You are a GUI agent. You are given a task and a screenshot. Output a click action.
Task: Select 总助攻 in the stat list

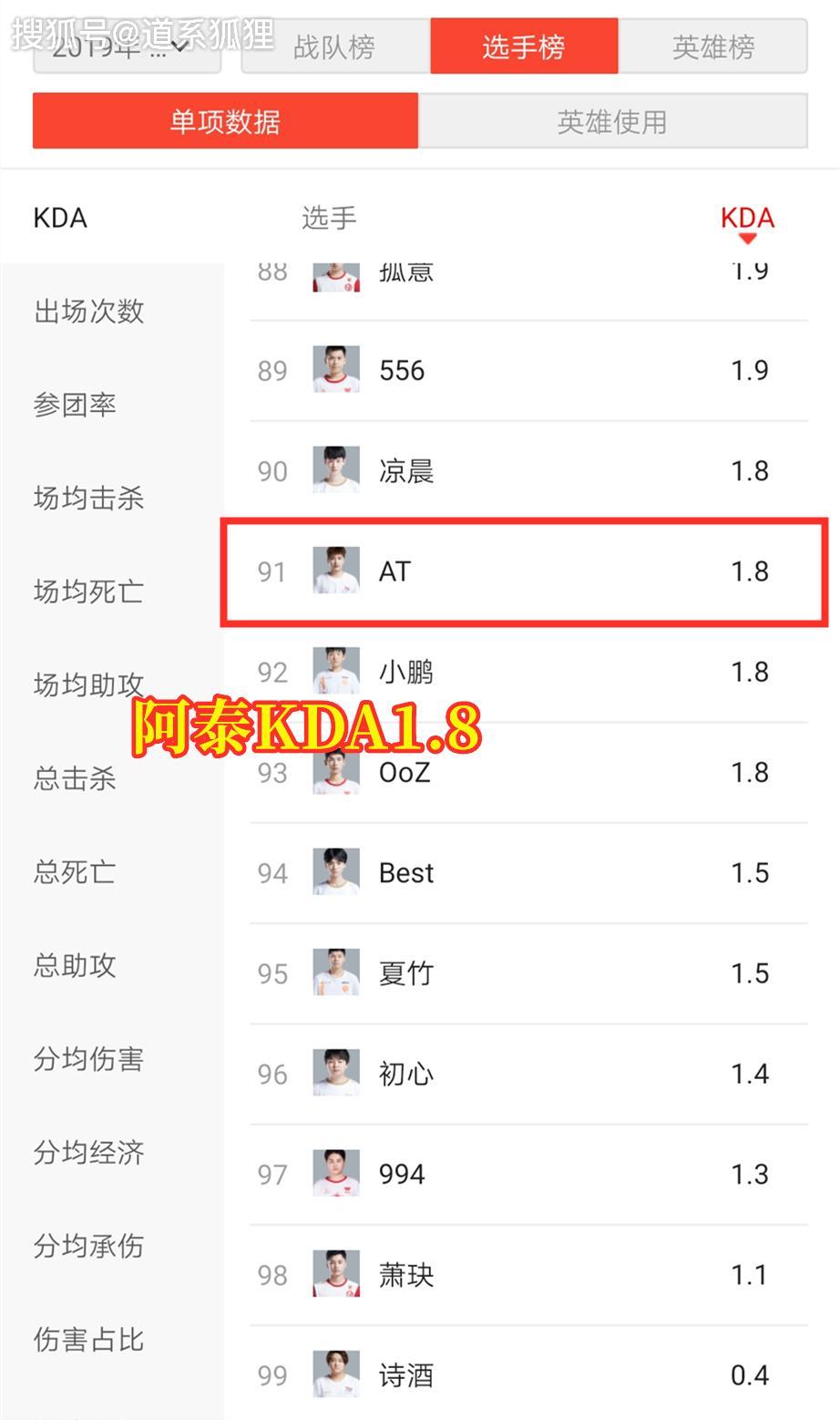tap(75, 965)
